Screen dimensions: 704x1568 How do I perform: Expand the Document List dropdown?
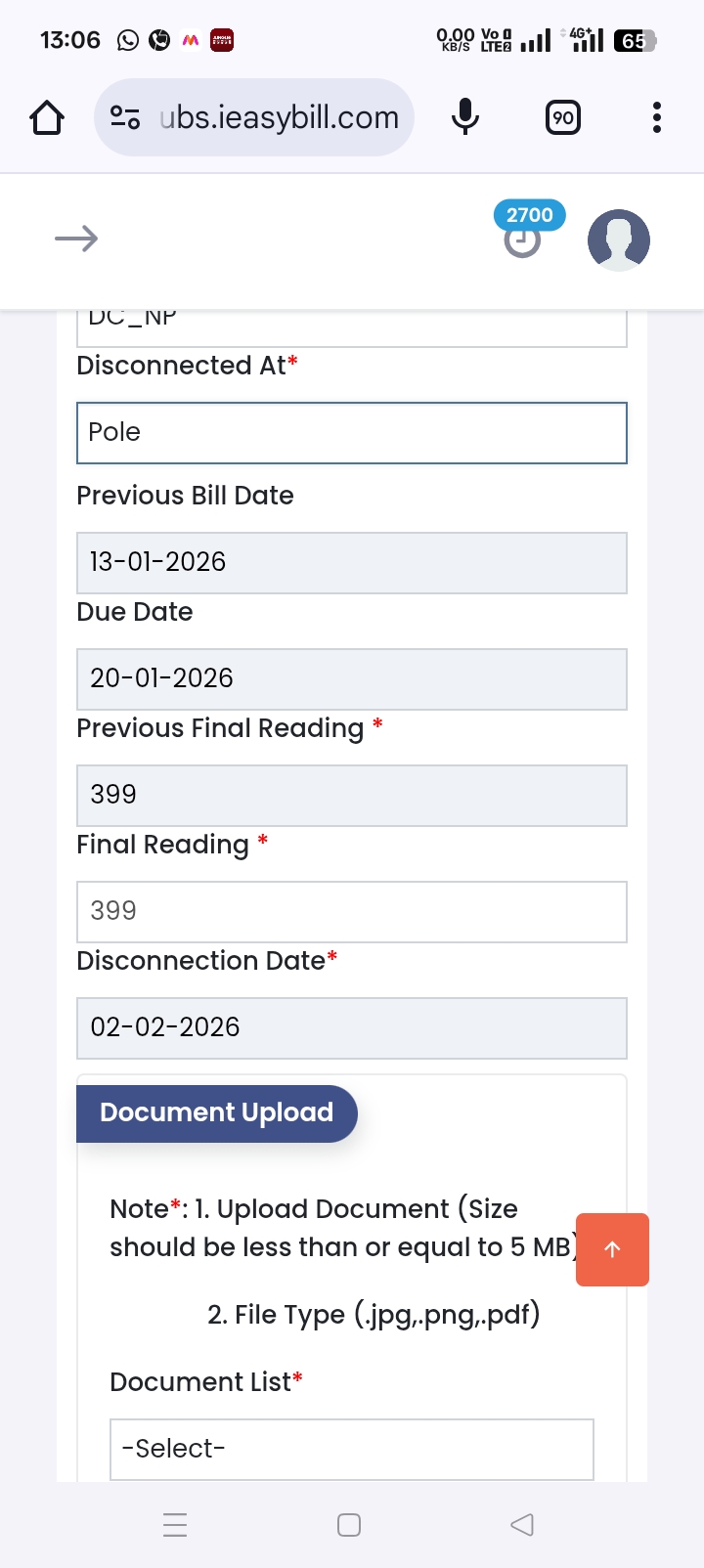click(352, 1449)
